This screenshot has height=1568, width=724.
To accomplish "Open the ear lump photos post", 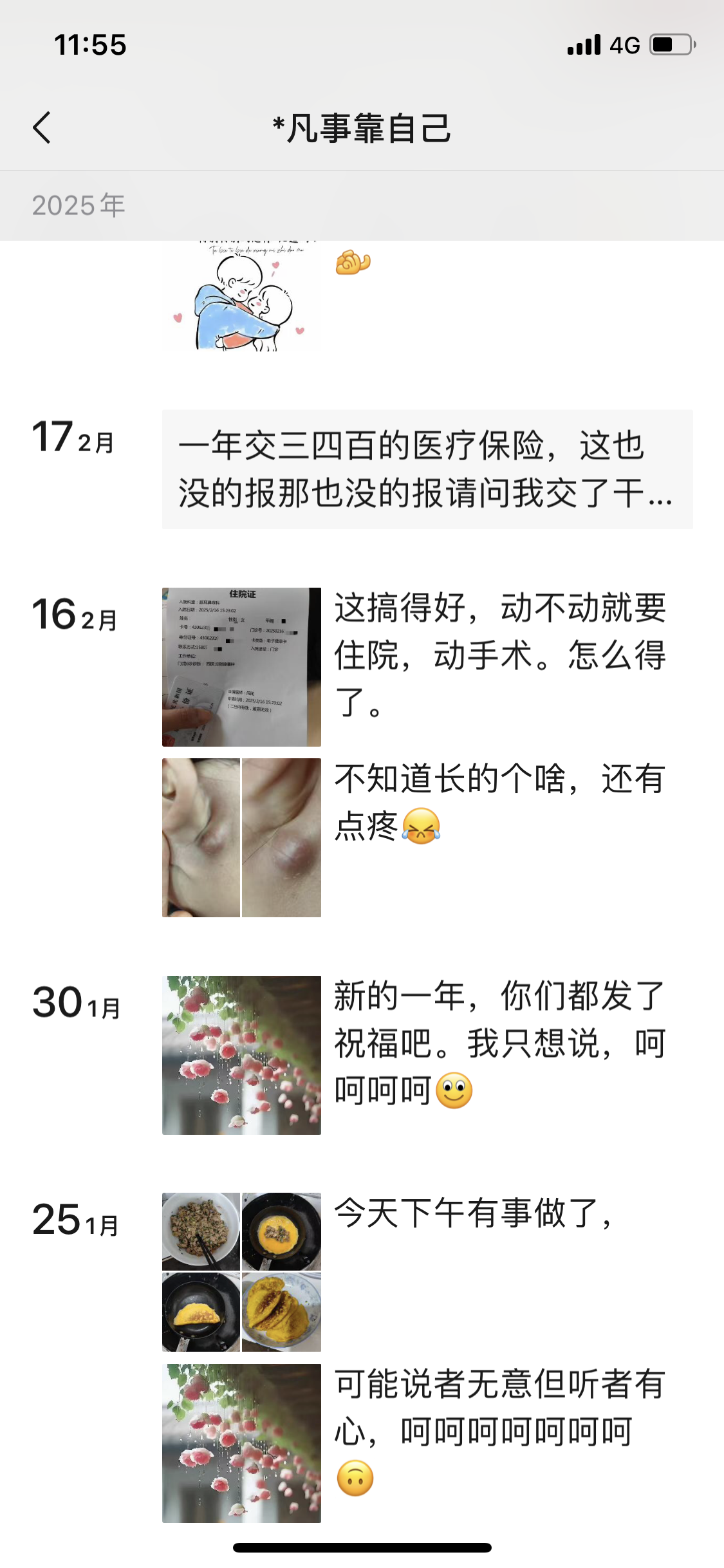I will 241,837.
